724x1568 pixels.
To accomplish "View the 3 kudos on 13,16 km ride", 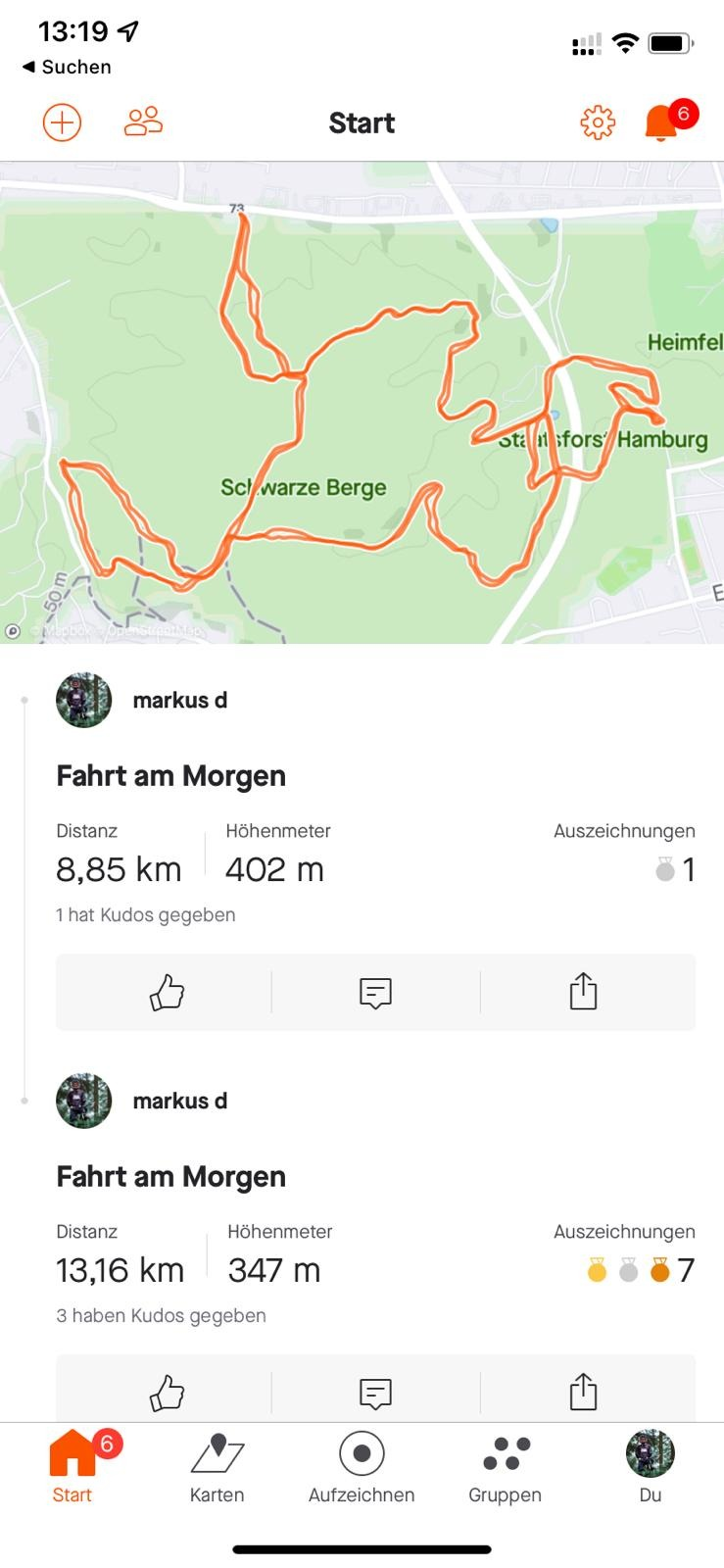I will (x=161, y=1316).
